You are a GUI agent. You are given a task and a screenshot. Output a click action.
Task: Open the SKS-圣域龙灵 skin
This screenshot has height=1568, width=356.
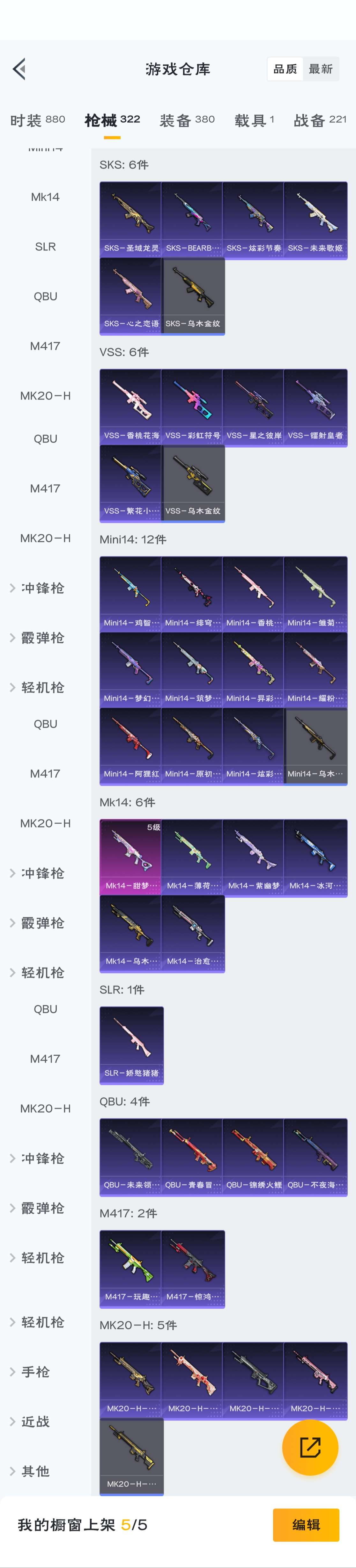(x=131, y=219)
